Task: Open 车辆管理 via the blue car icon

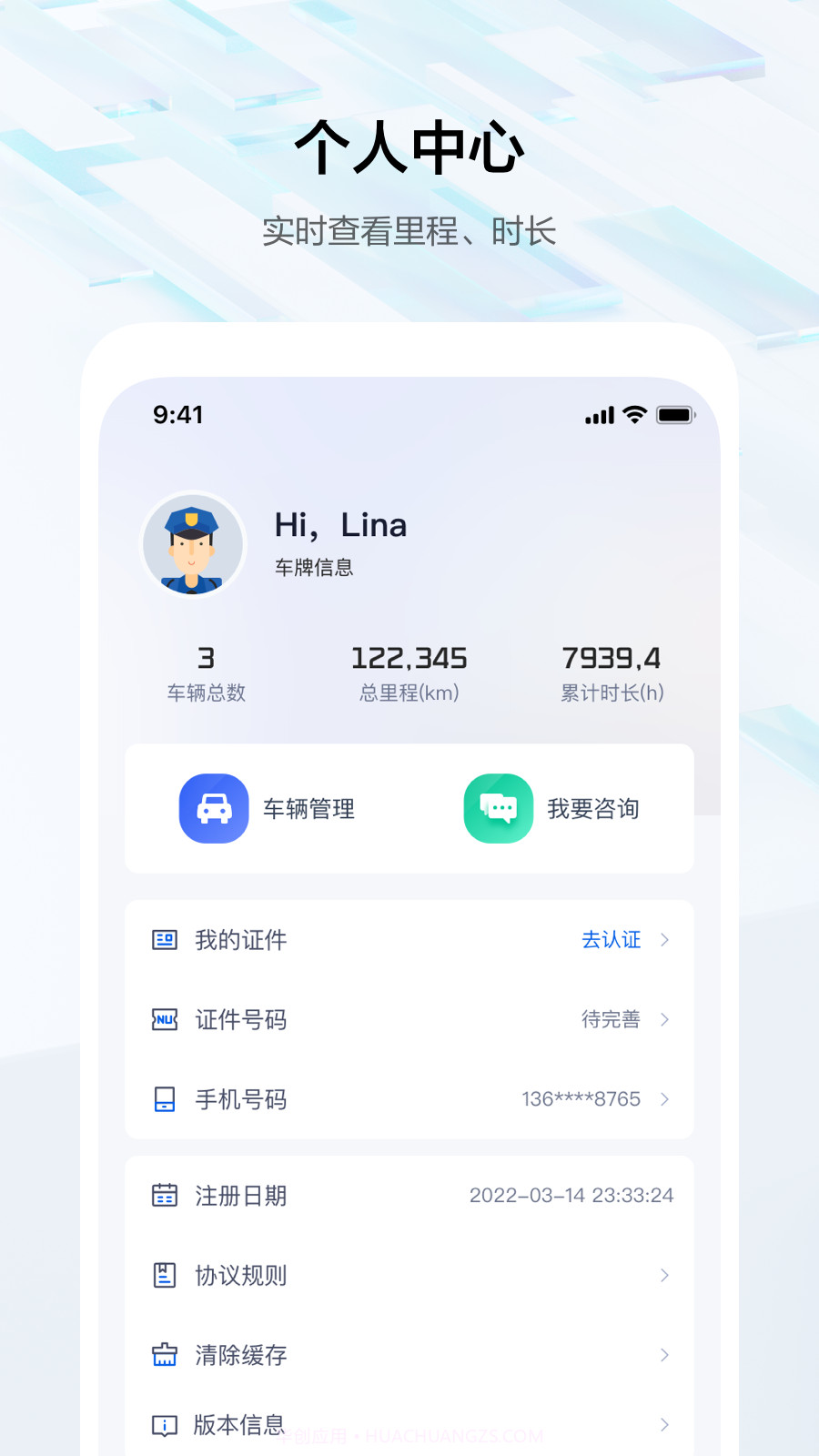Action: click(214, 809)
